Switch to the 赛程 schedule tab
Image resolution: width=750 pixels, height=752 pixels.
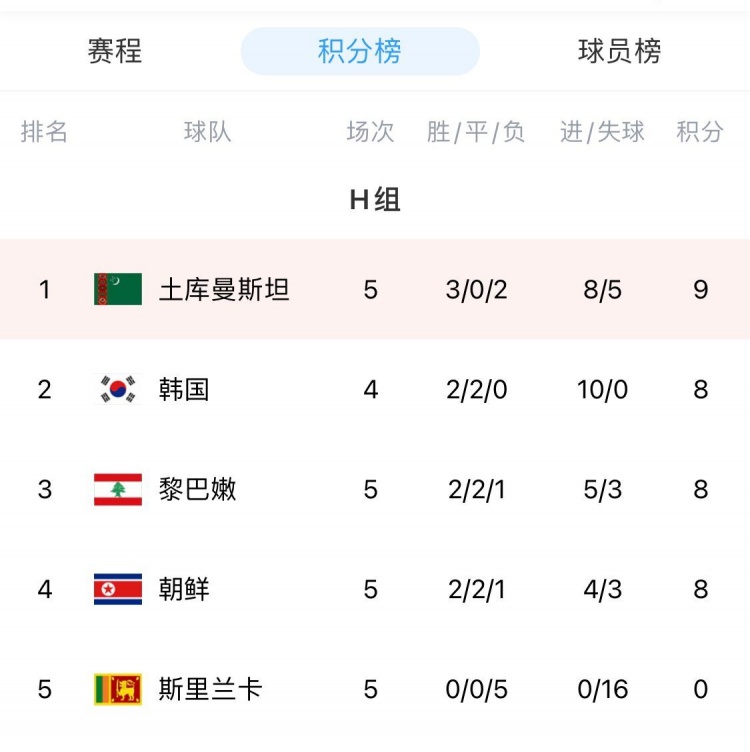tap(116, 52)
